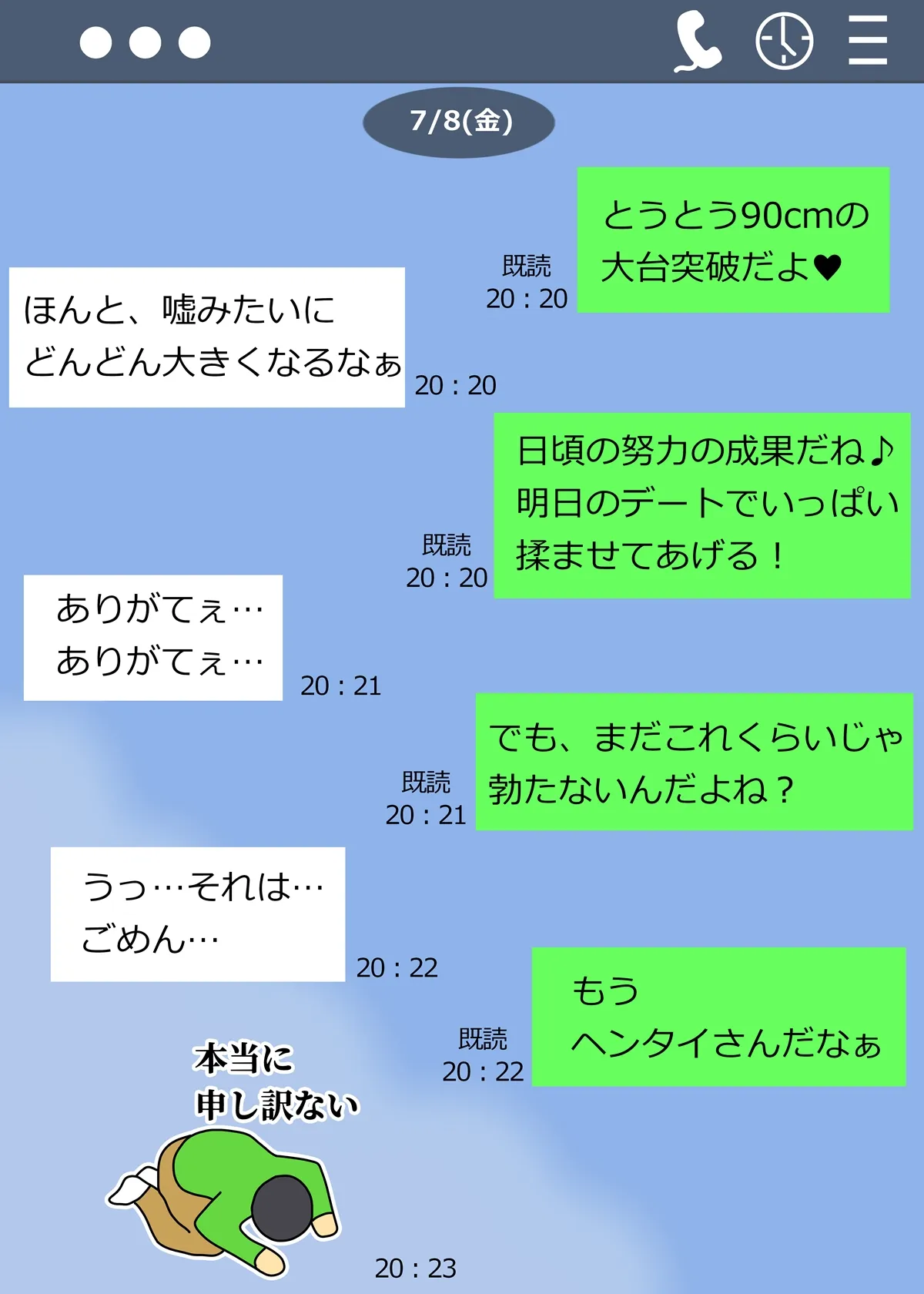Toggle read status on the 20:20 既読 label

[527, 266]
